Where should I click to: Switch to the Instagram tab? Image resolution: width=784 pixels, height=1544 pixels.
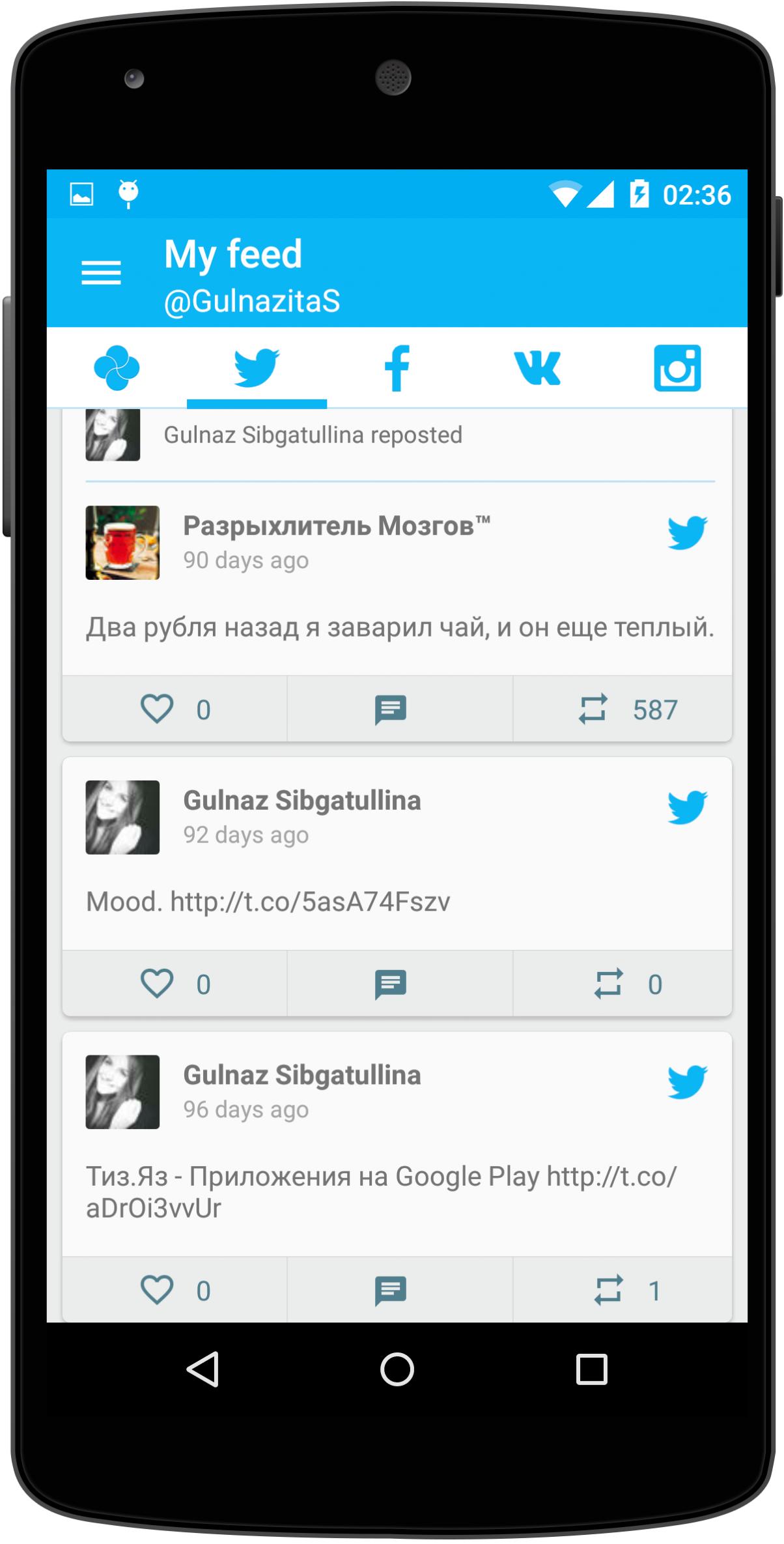pyautogui.click(x=677, y=368)
